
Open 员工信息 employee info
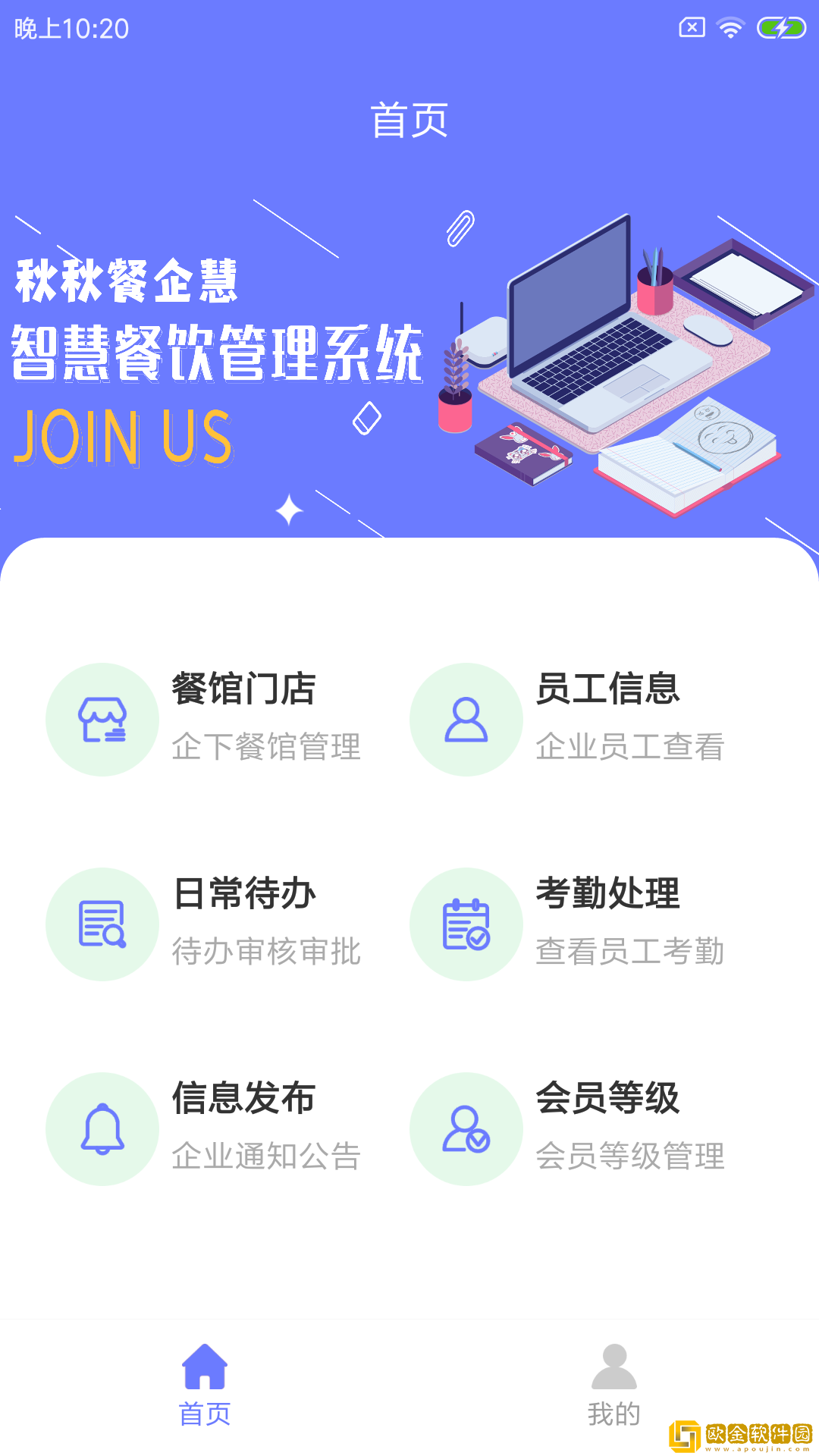569,719
